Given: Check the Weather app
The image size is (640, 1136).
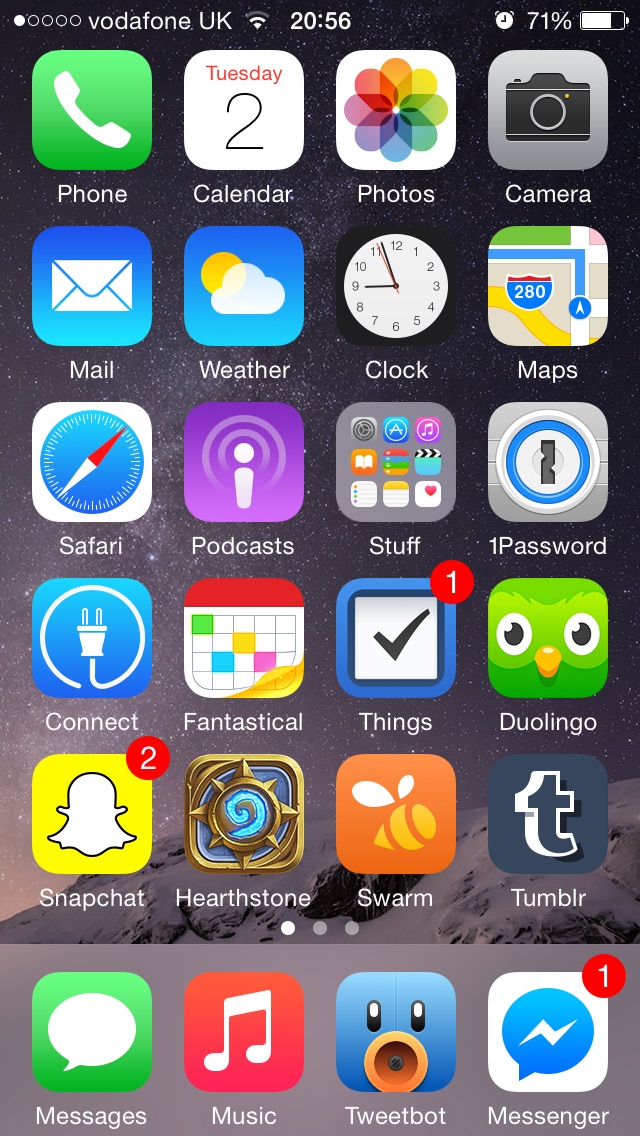Looking at the screenshot, I should point(244,286).
